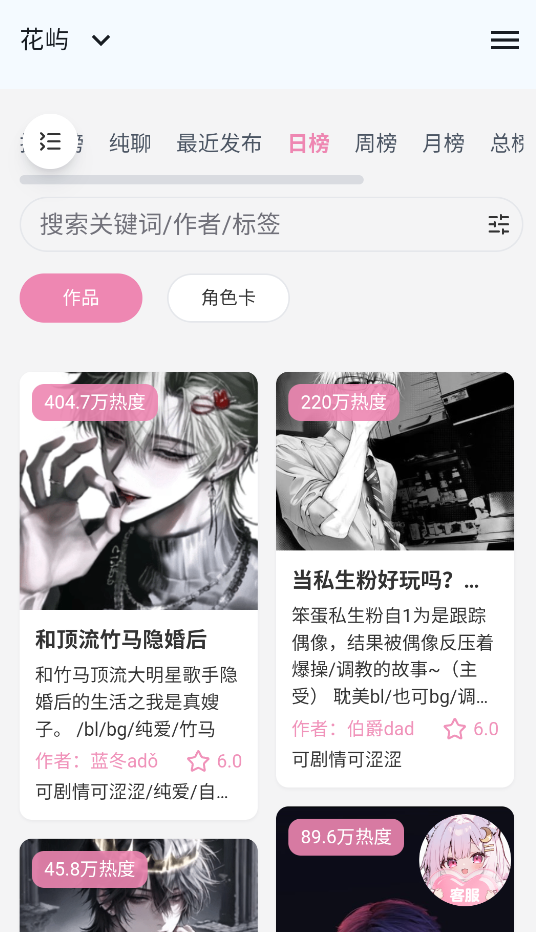
Task: Open the 89.6万热度 card
Action: [395, 869]
